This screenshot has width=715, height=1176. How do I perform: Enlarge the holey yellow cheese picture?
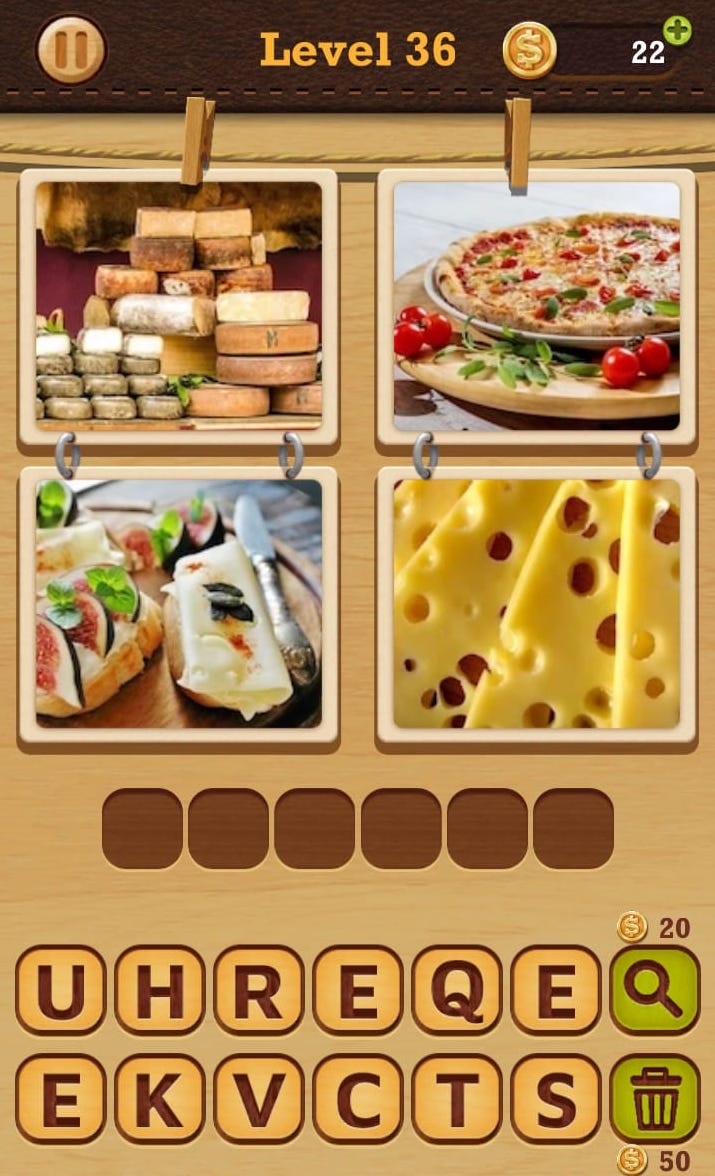coord(536,603)
